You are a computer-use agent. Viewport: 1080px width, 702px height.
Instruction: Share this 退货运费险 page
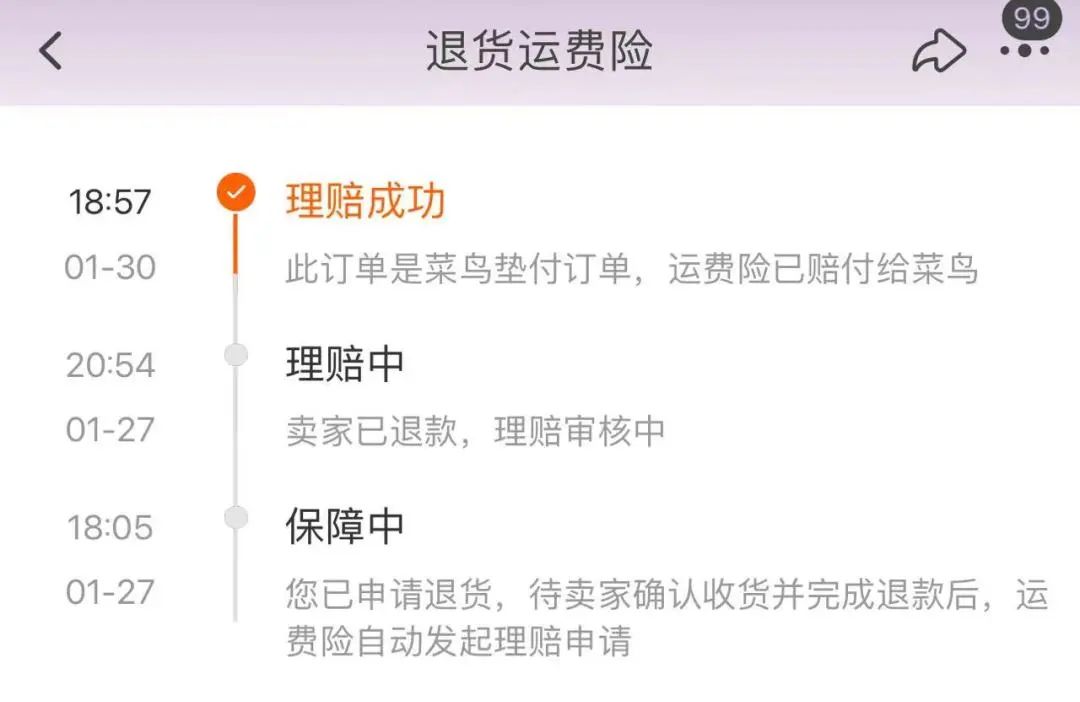click(938, 52)
